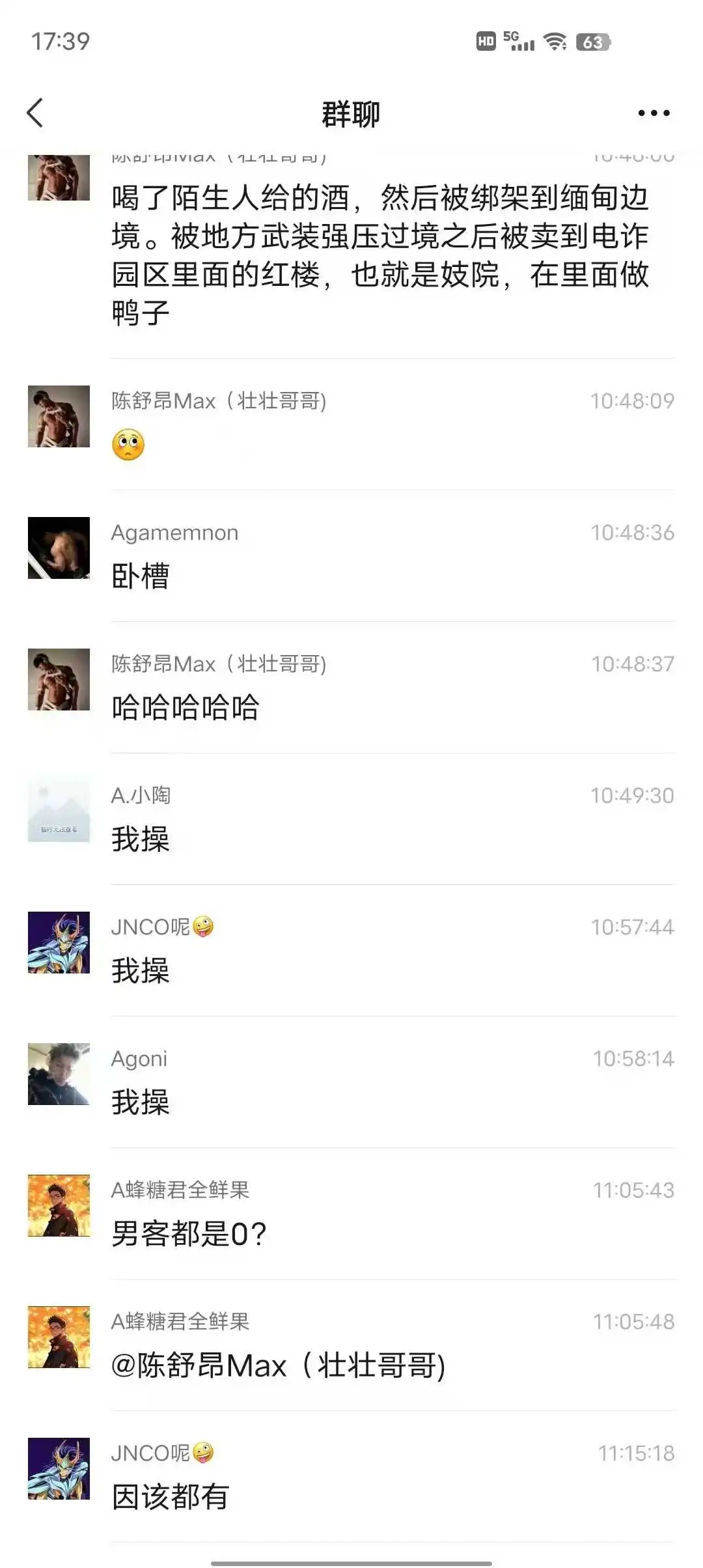Tap the flushed emoji message
Screen dimensions: 703x1568
point(129,445)
